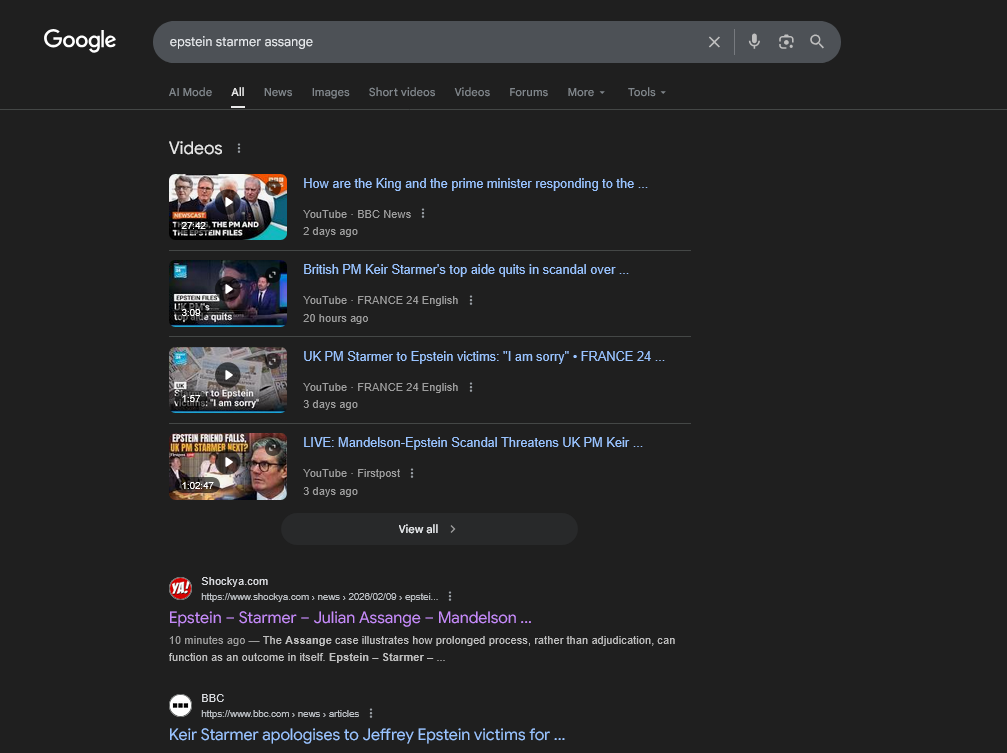Open BBC News video about the King
The width and height of the screenshot is (1007, 753).
475,184
